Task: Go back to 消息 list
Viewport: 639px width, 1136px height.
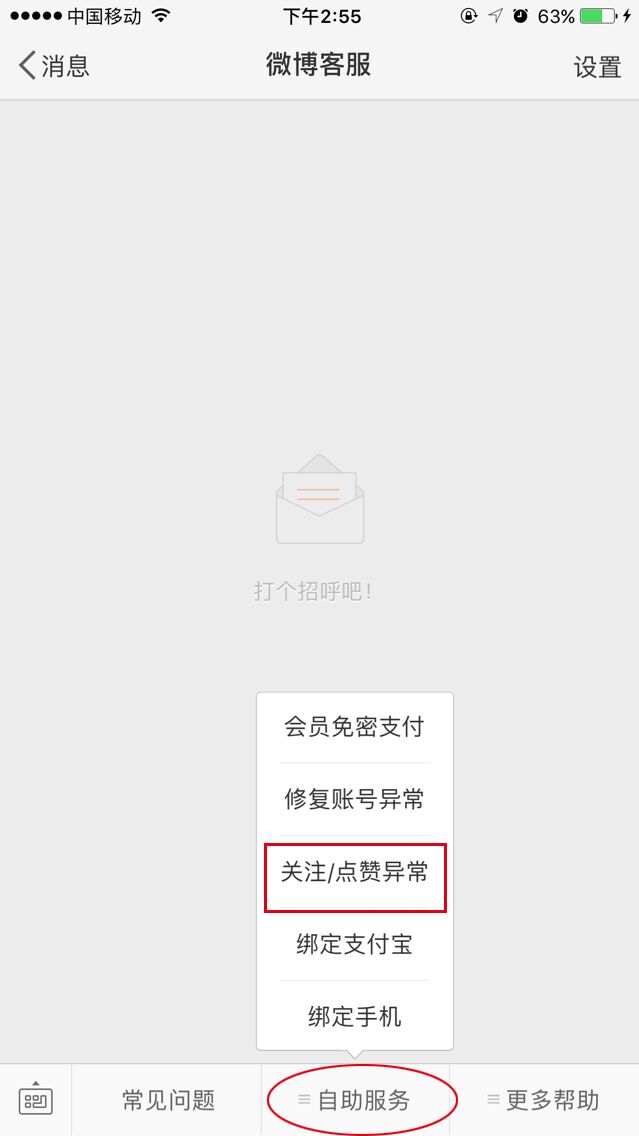Action: (x=54, y=66)
